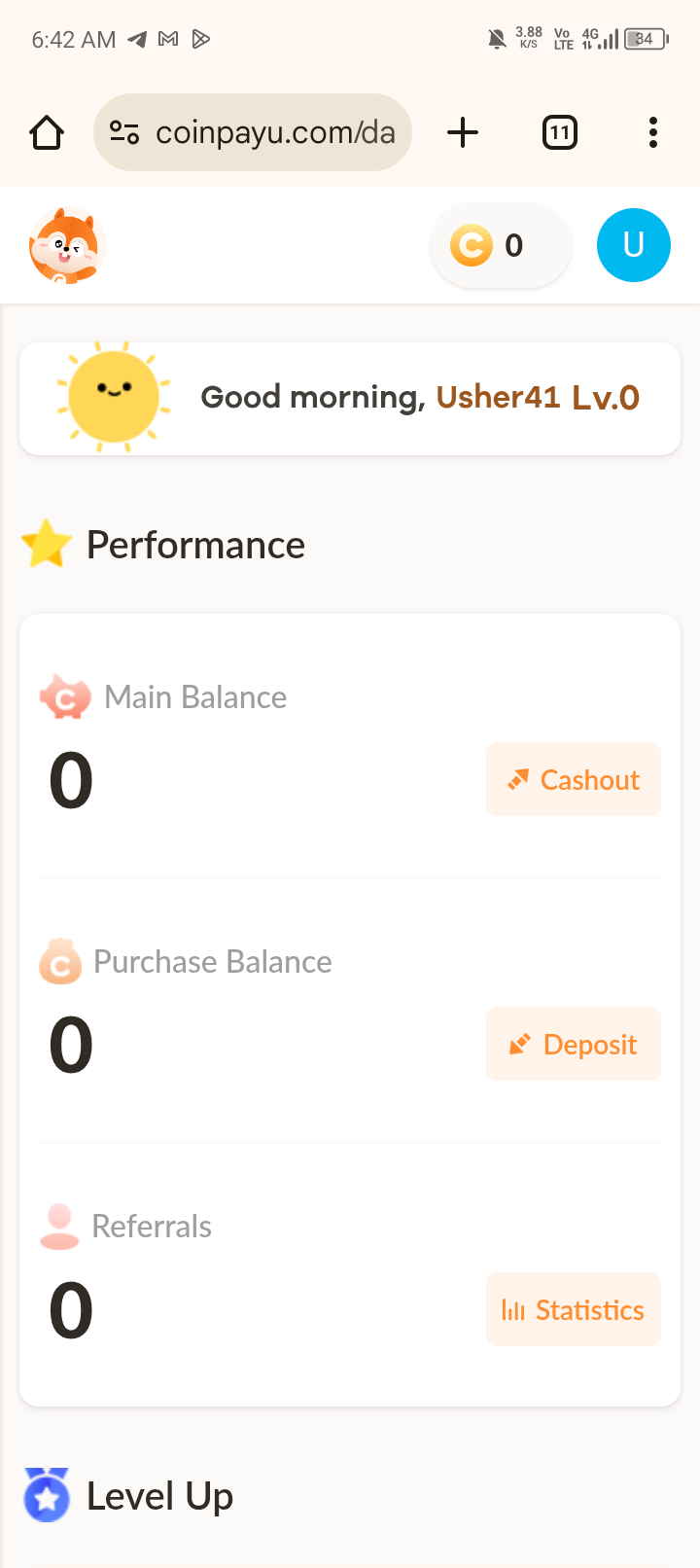Go to the browser home page
The image size is (700, 1568).
(47, 132)
